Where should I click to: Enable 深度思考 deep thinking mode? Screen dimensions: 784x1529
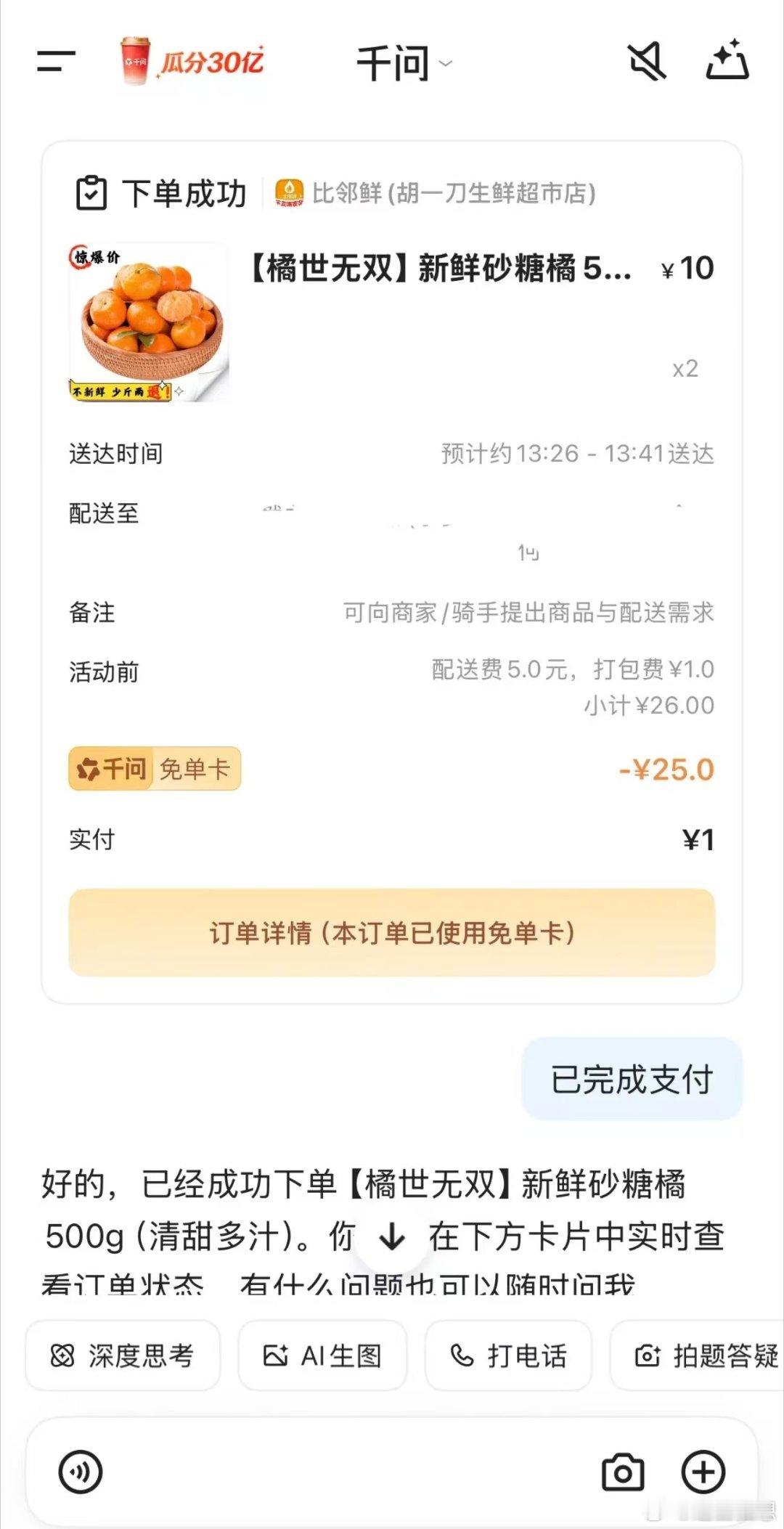pos(121,1355)
